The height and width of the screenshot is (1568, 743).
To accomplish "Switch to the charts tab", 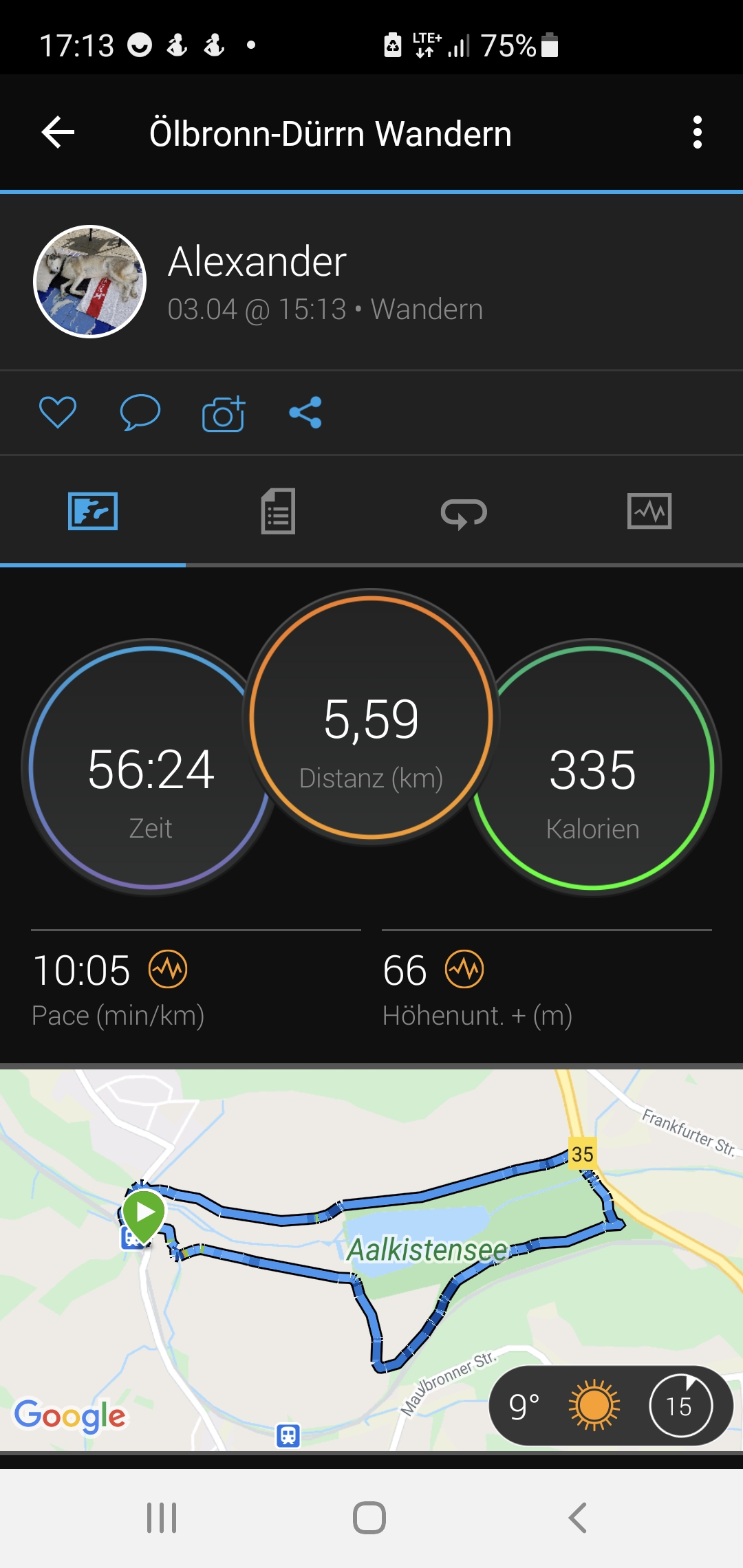I will [x=649, y=512].
